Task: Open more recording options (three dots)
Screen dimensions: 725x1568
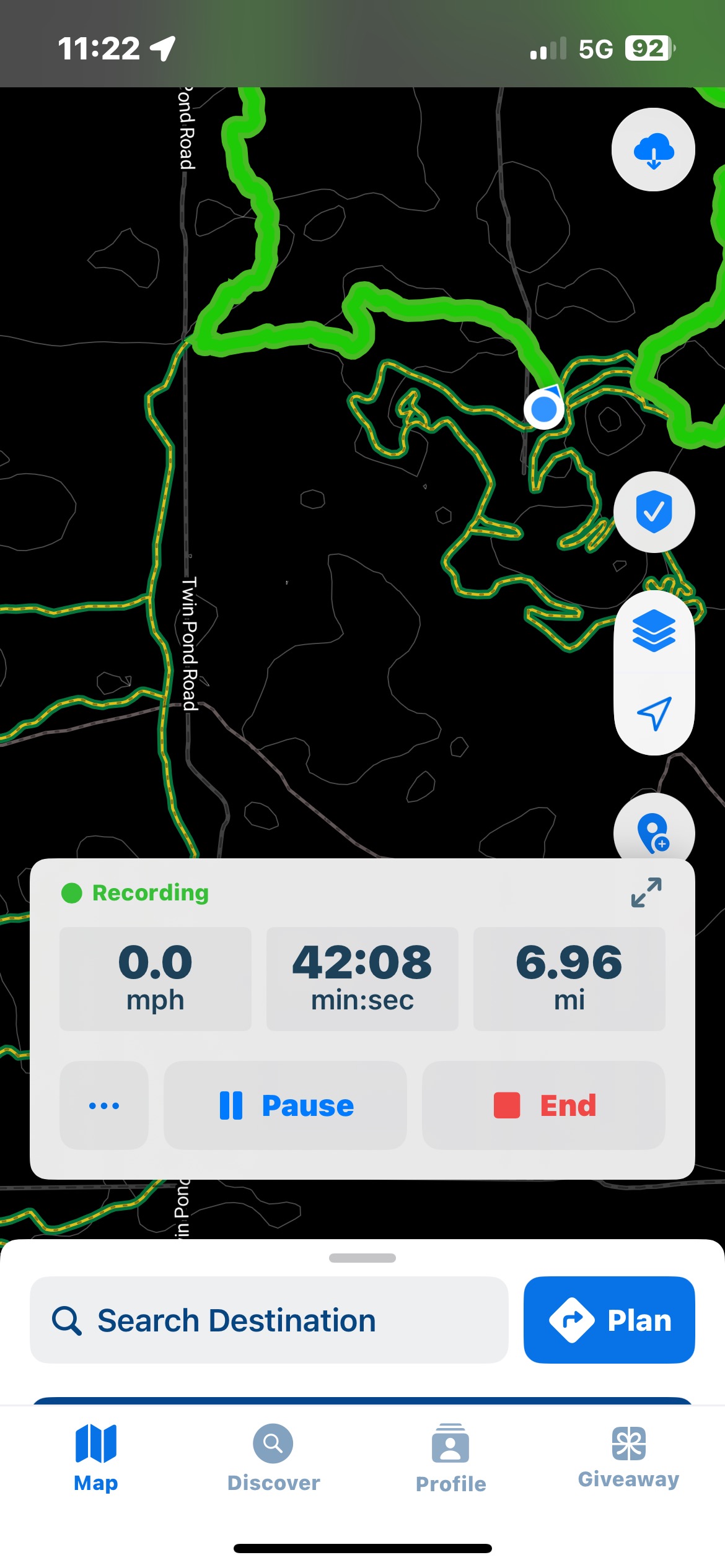Action: [x=104, y=1105]
